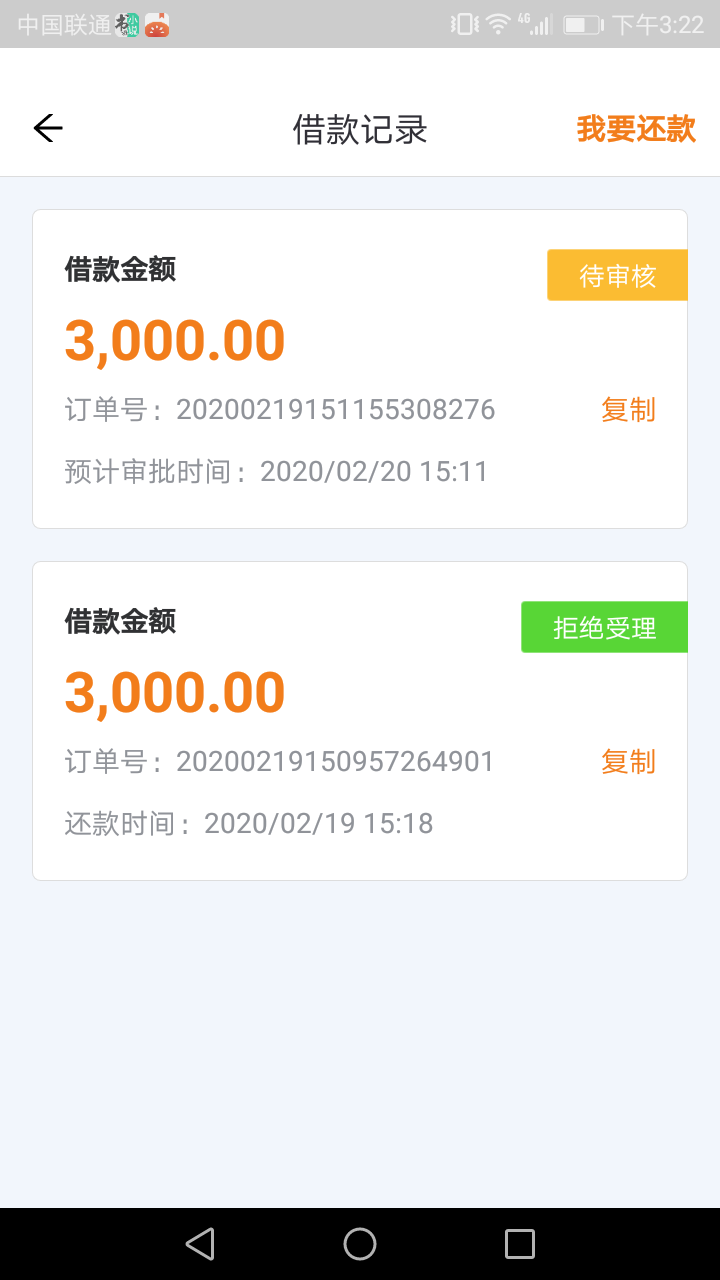Open recent apps from the navigation bar
This screenshot has width=720, height=1280.
520,1244
